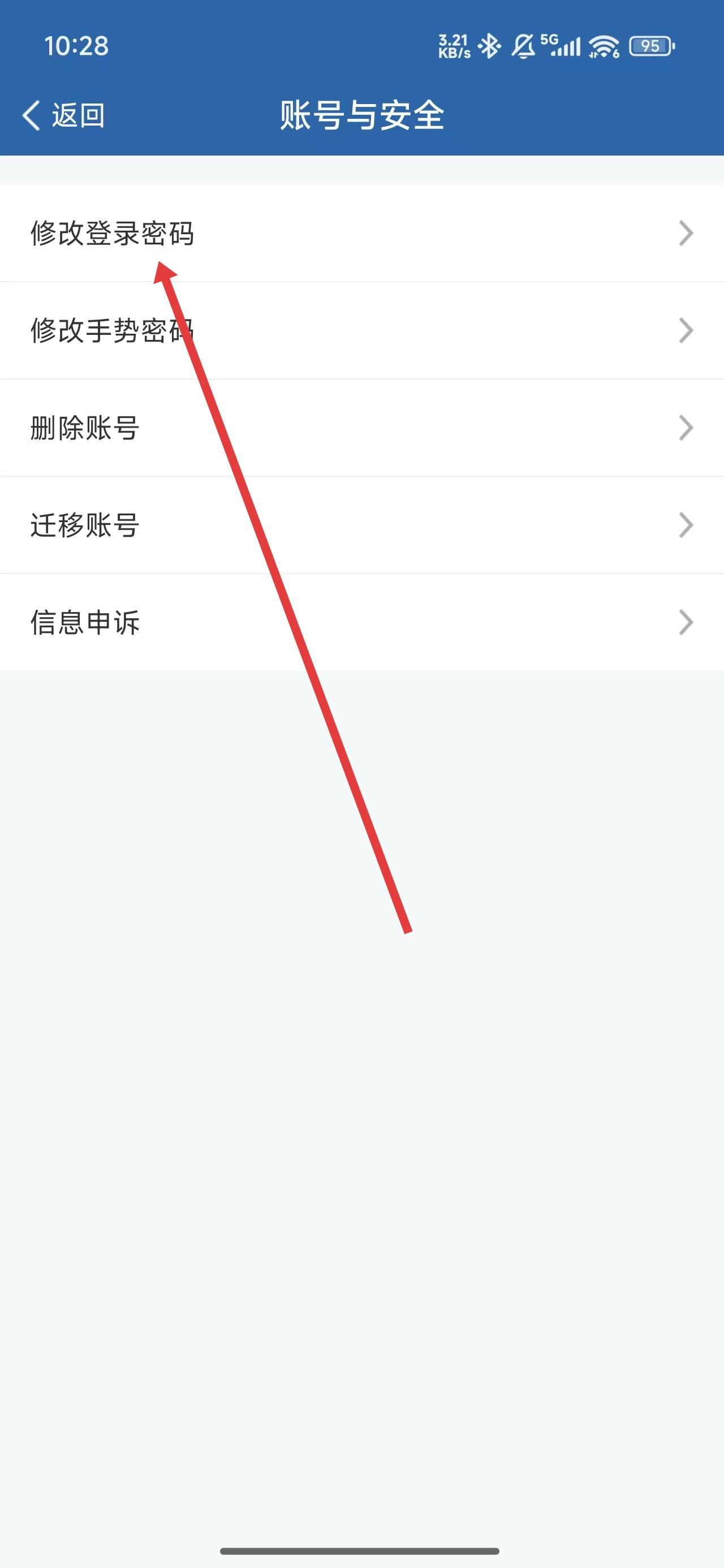Tap the 信息申诉 row

tap(85, 623)
